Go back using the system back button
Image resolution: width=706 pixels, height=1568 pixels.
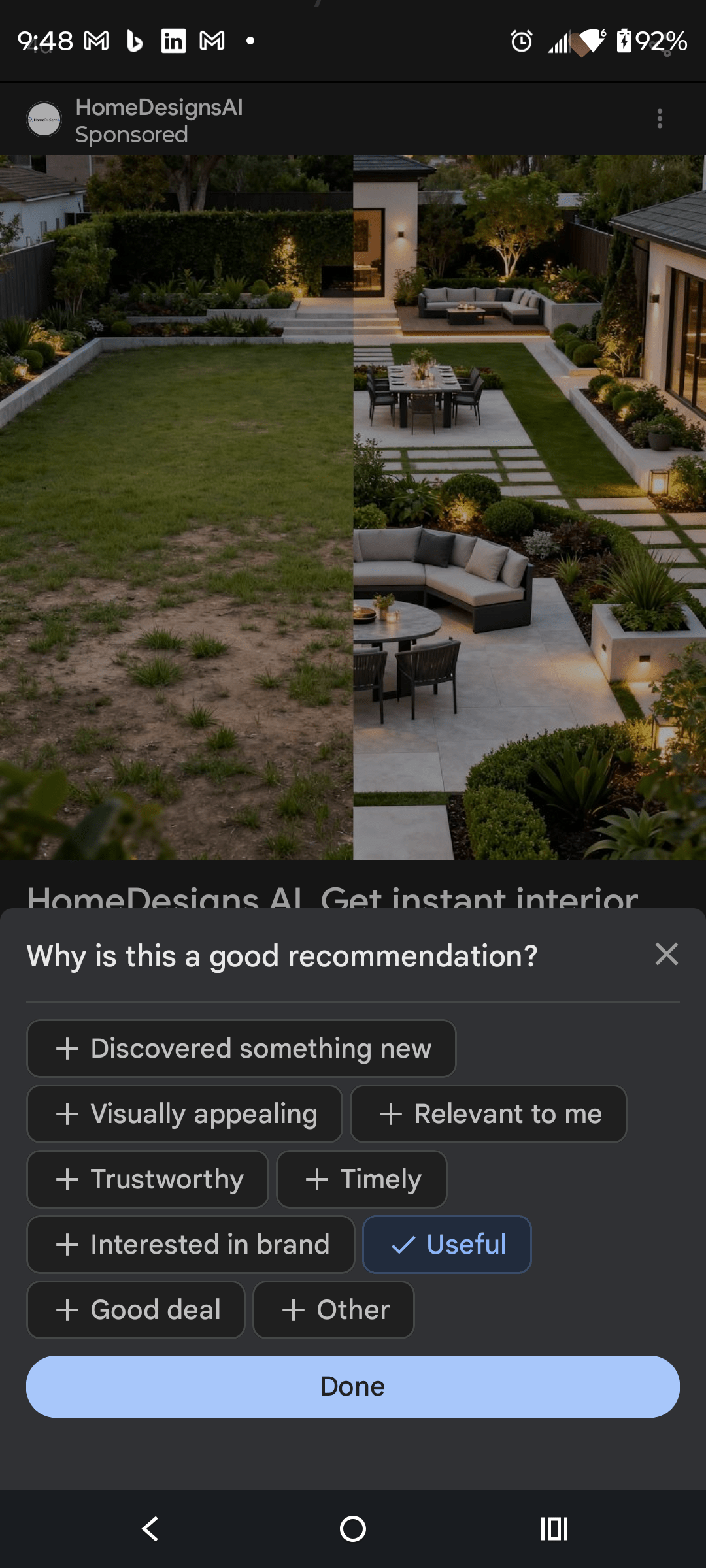pyautogui.click(x=150, y=1529)
